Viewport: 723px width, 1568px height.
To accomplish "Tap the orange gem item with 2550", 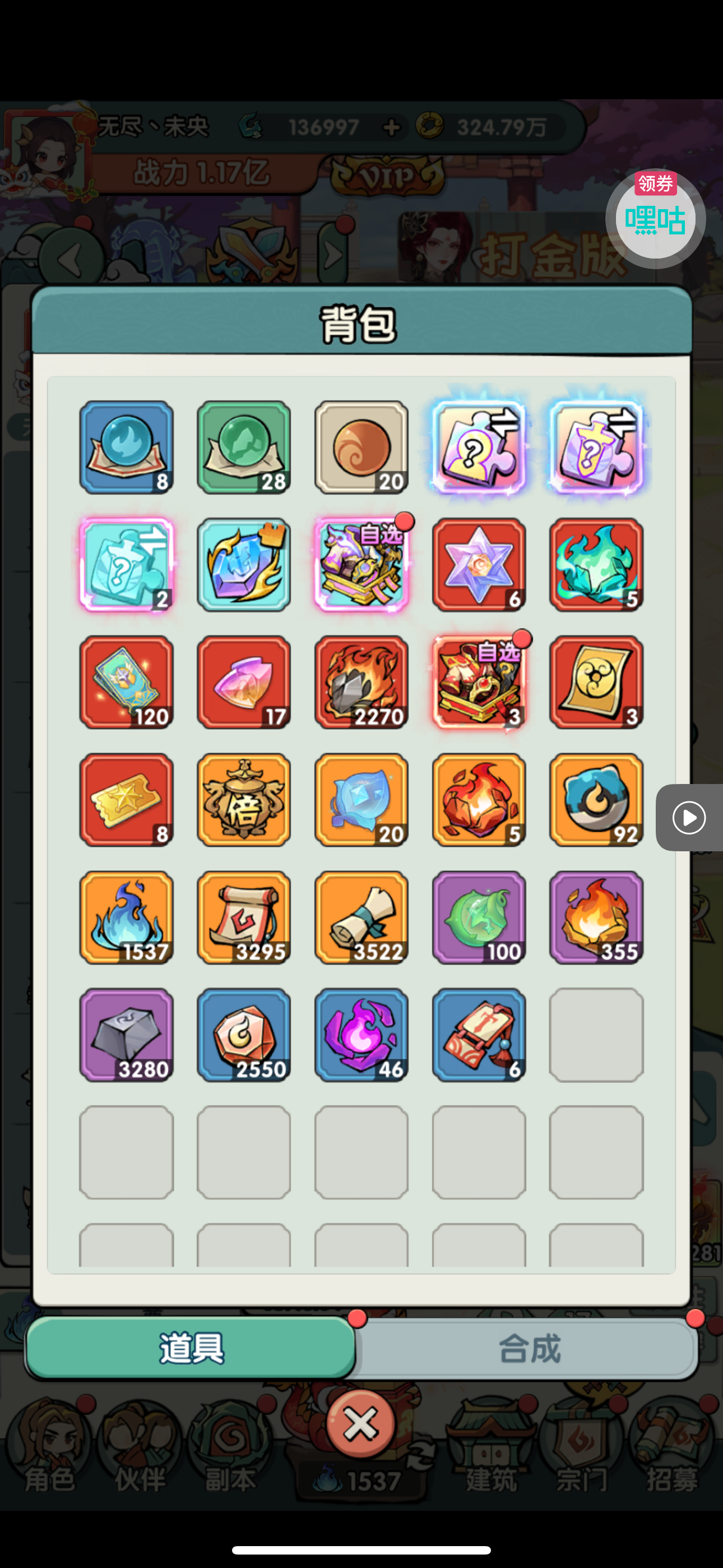I will pos(244,1035).
